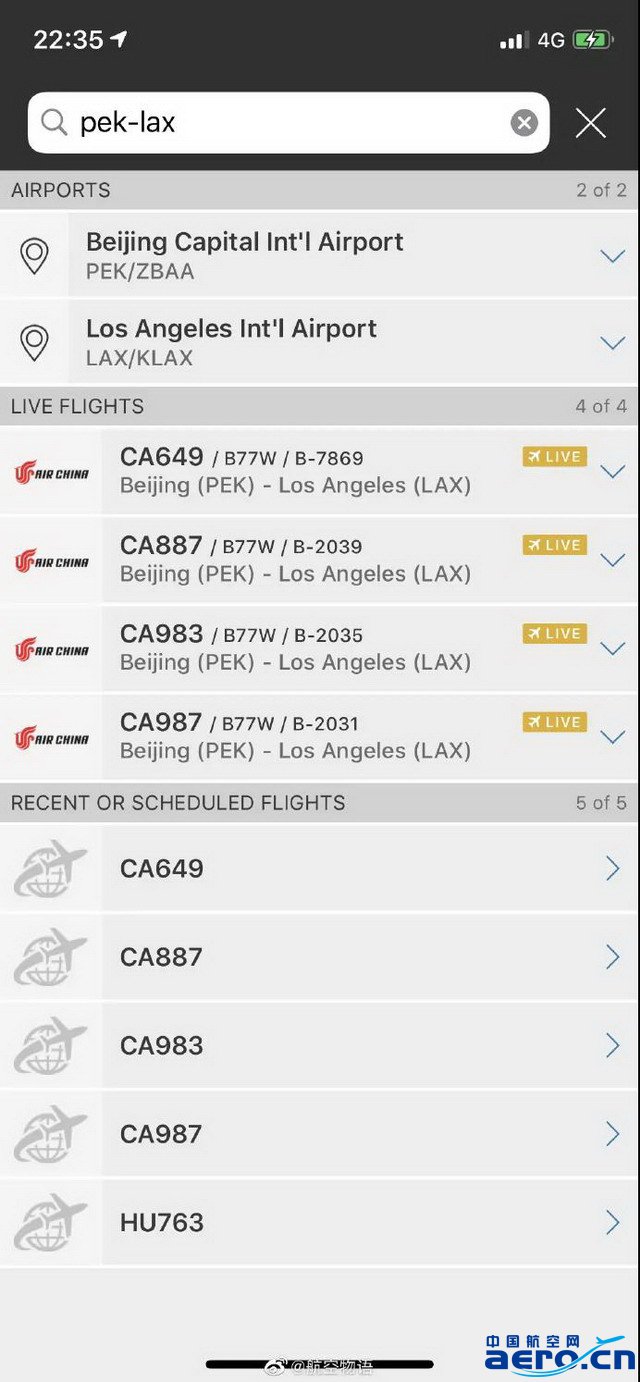Expand Beijing Capital Int'l Airport
This screenshot has height=1382, width=640.
pyautogui.click(x=612, y=256)
